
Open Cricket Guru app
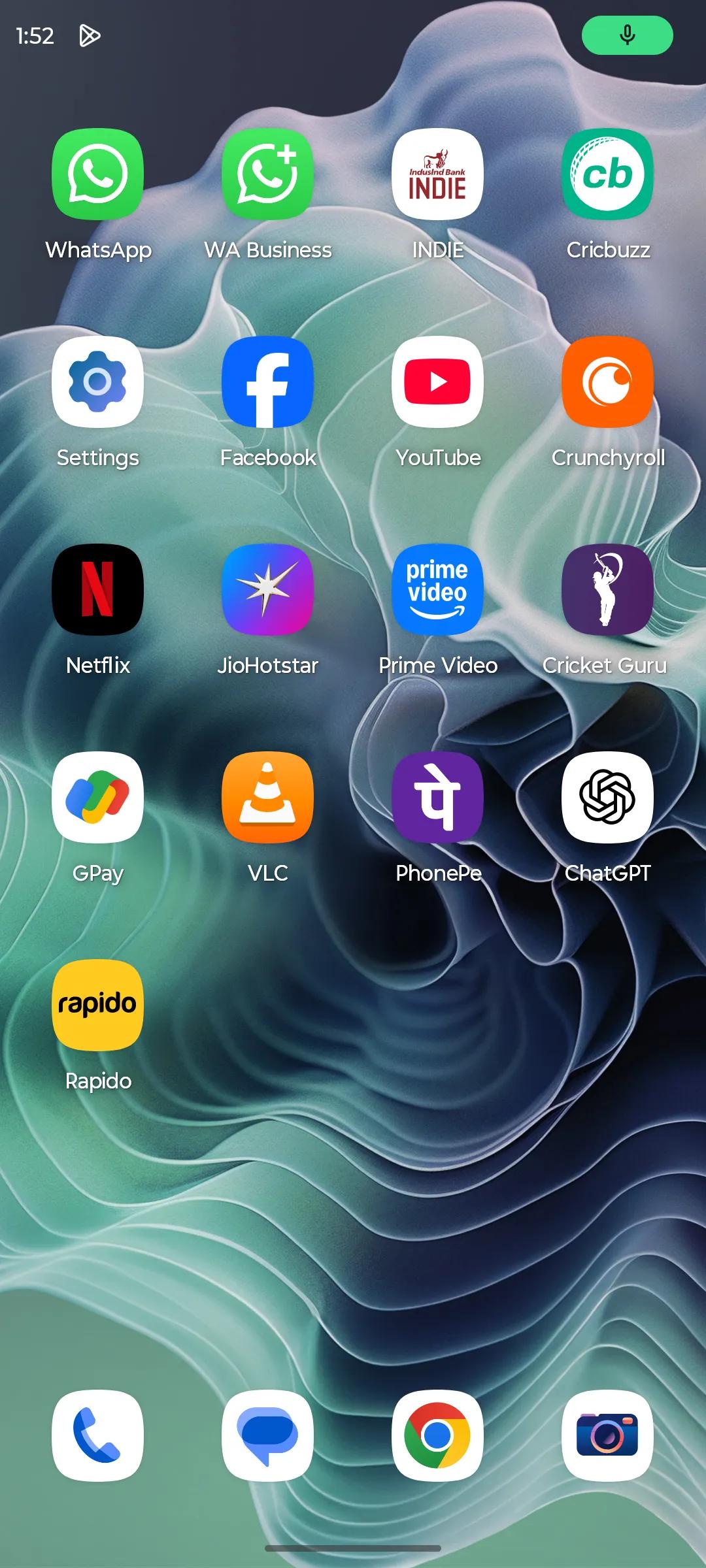tap(608, 590)
